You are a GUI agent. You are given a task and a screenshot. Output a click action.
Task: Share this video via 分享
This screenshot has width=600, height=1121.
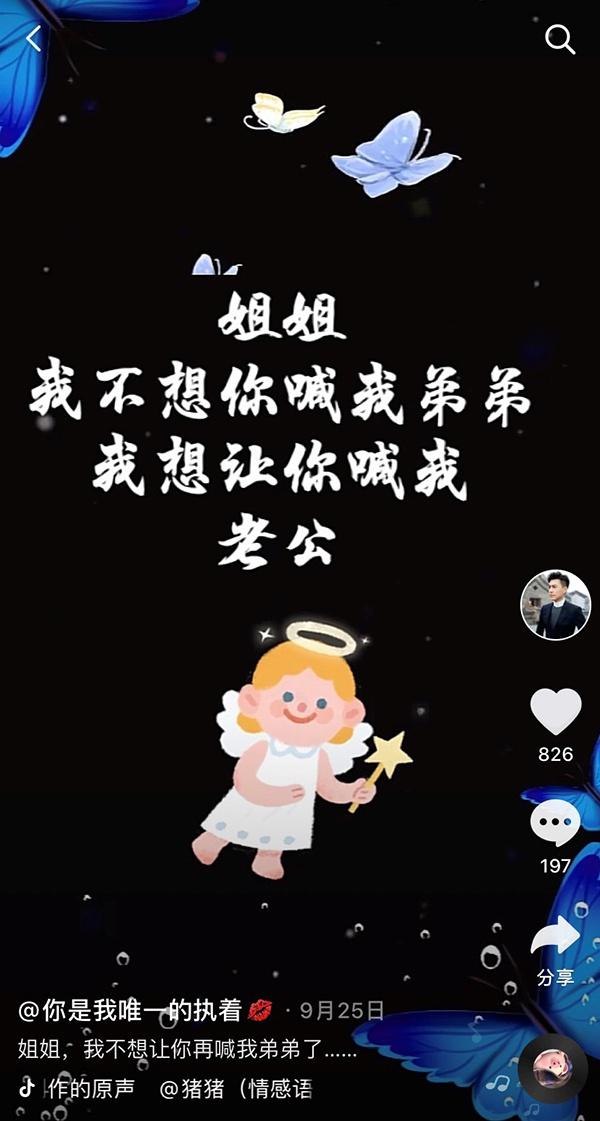pyautogui.click(x=555, y=938)
